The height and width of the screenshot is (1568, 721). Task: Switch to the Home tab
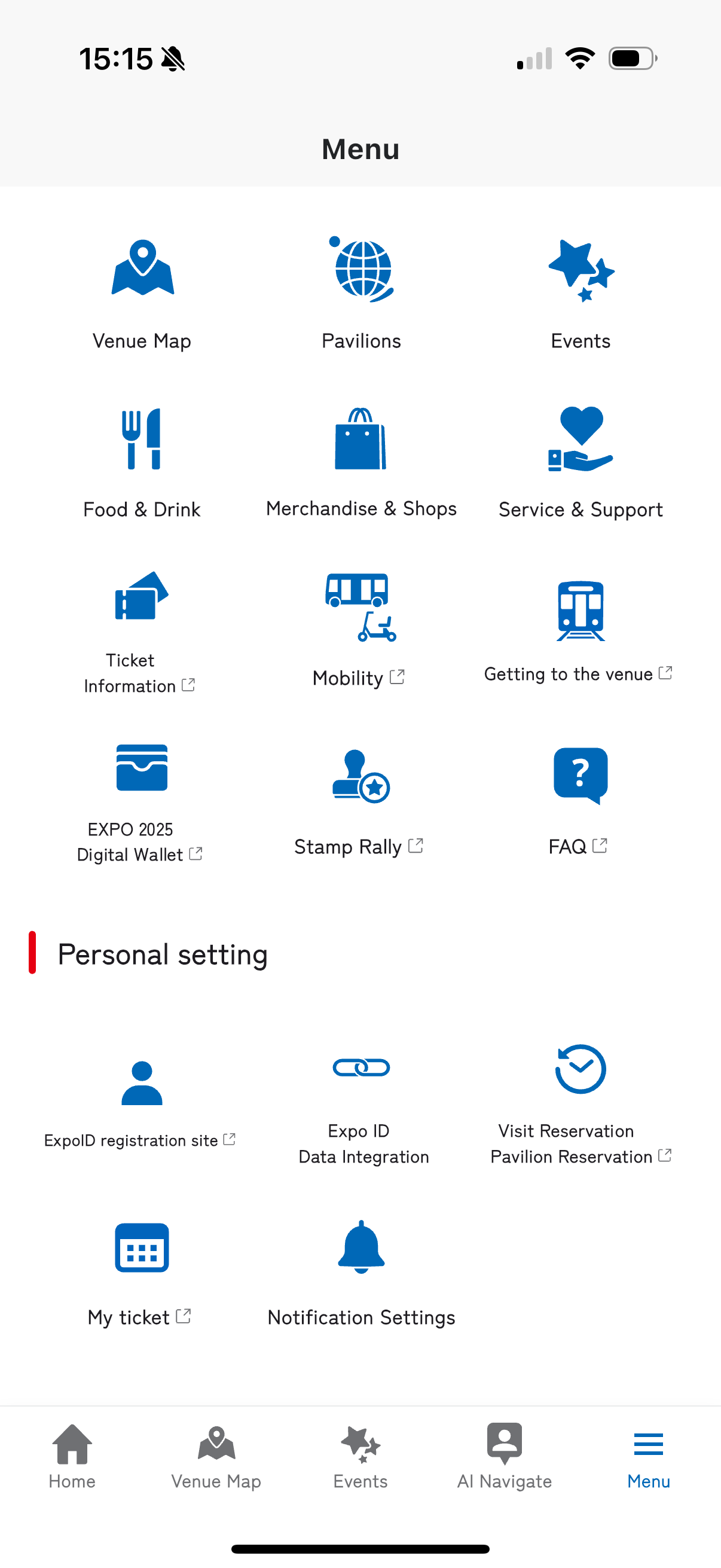point(72,1456)
